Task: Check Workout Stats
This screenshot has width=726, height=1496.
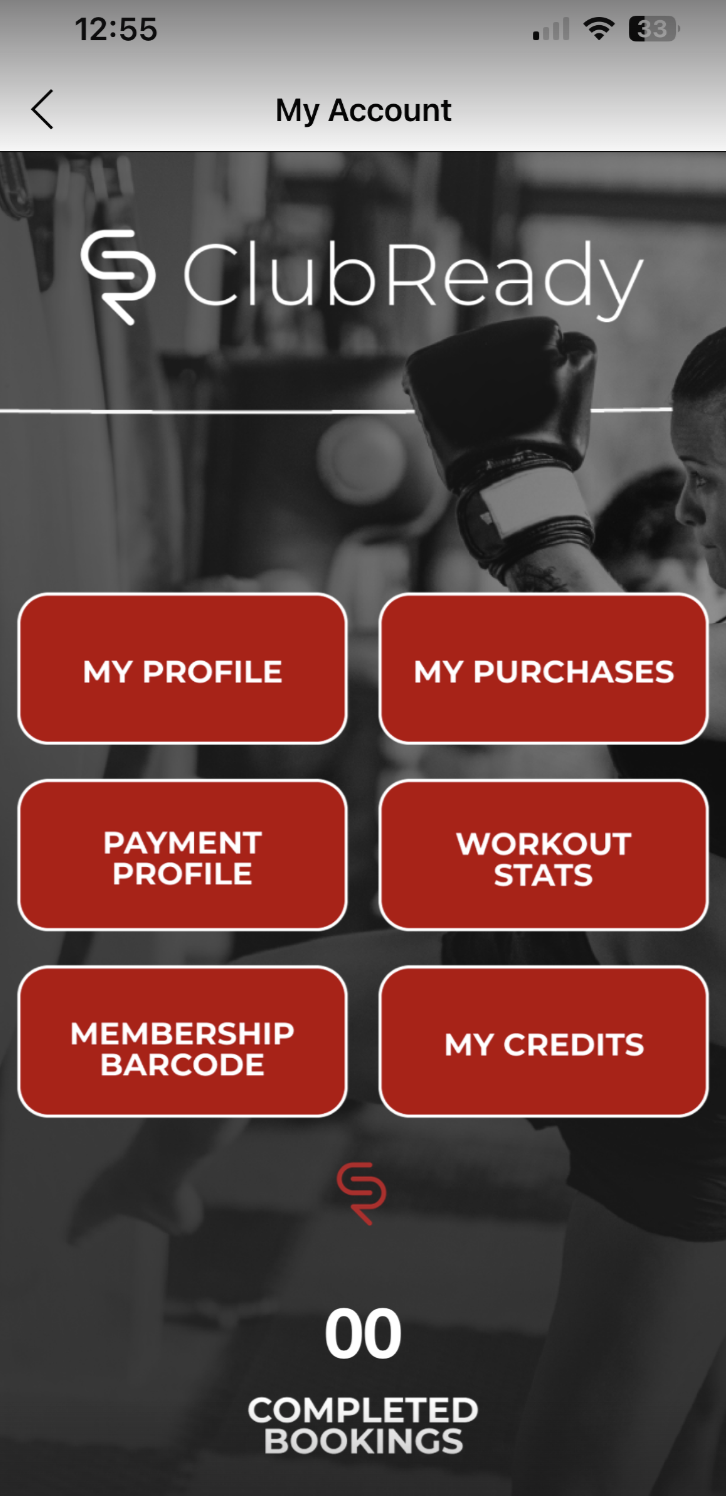Action: [544, 856]
